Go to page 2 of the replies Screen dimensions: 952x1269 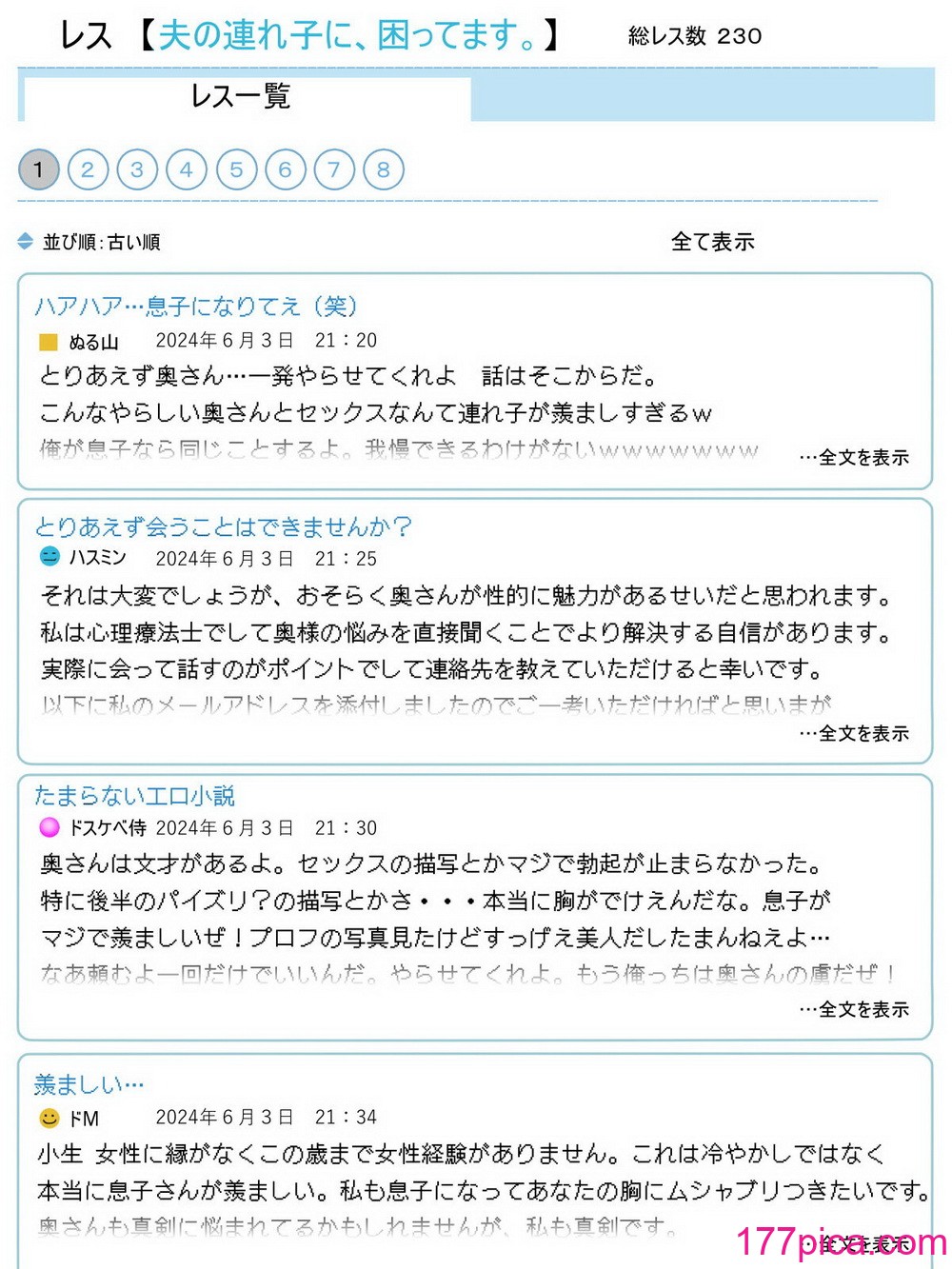point(88,170)
